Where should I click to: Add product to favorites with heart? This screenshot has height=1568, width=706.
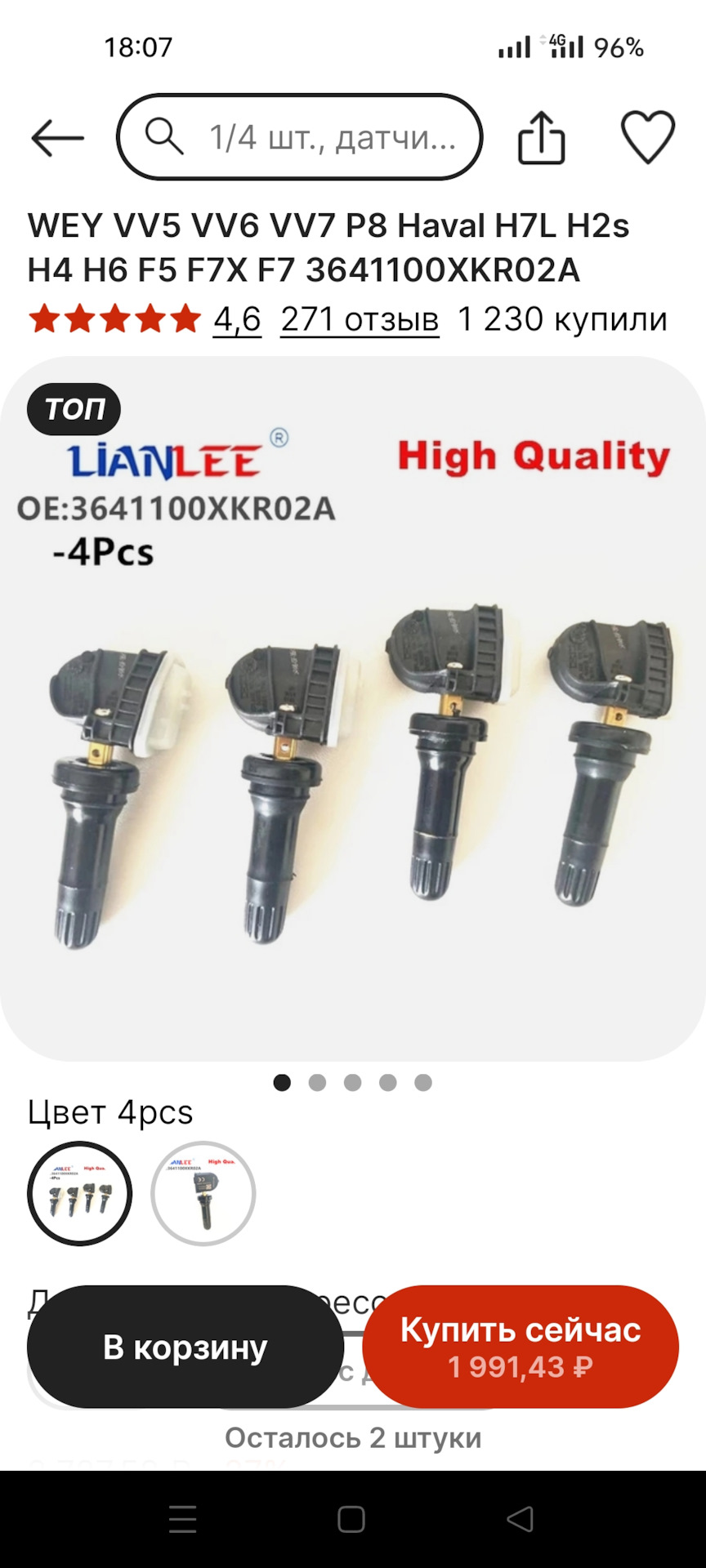(648, 137)
